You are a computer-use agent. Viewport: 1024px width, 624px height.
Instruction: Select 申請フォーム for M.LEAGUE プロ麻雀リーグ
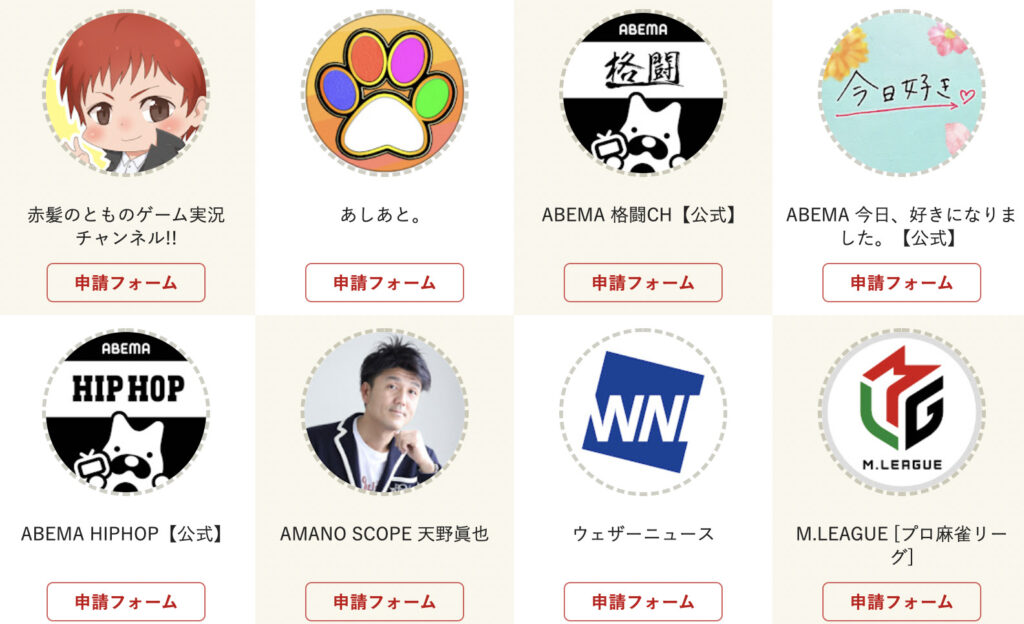click(901, 602)
